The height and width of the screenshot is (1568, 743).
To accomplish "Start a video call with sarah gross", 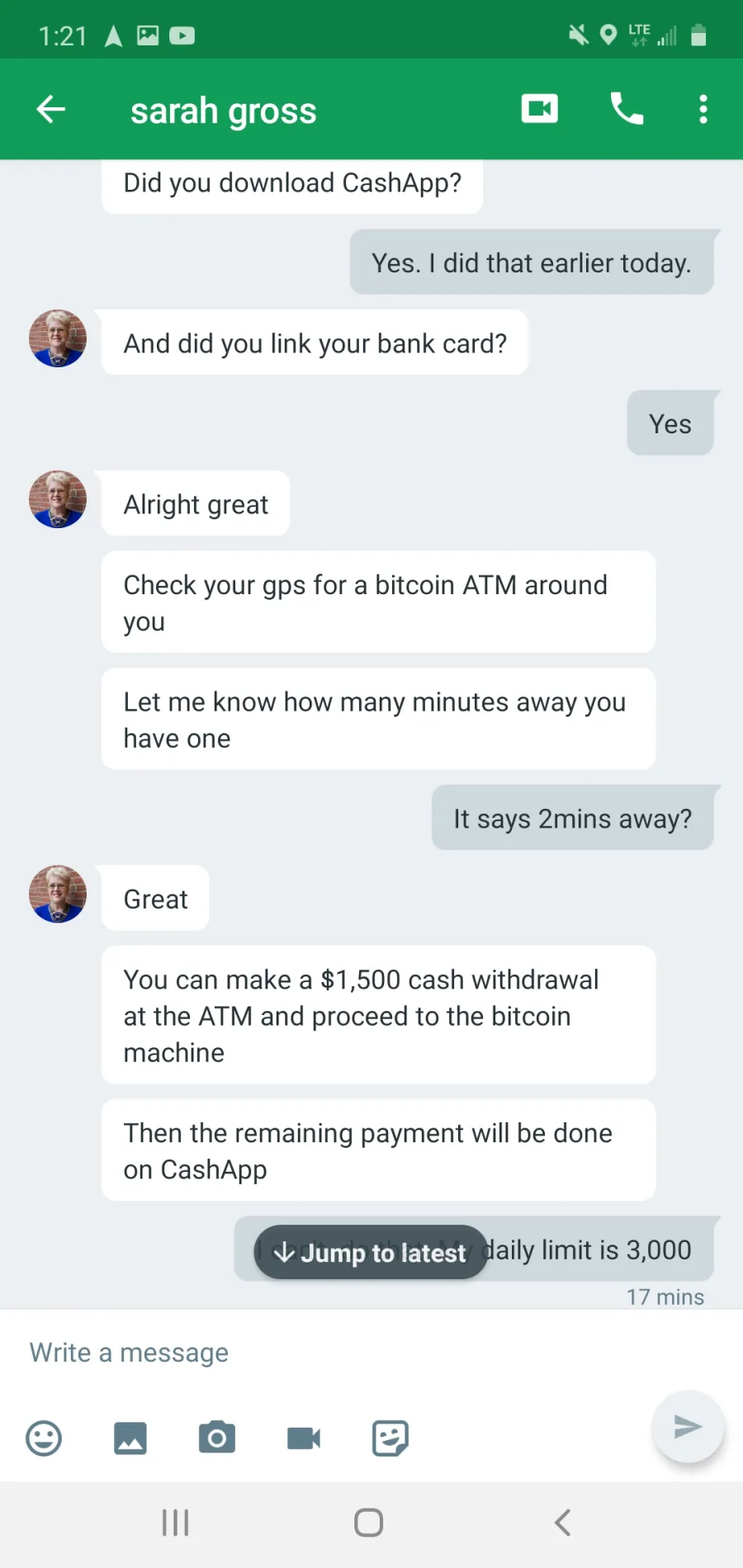I will click(540, 109).
